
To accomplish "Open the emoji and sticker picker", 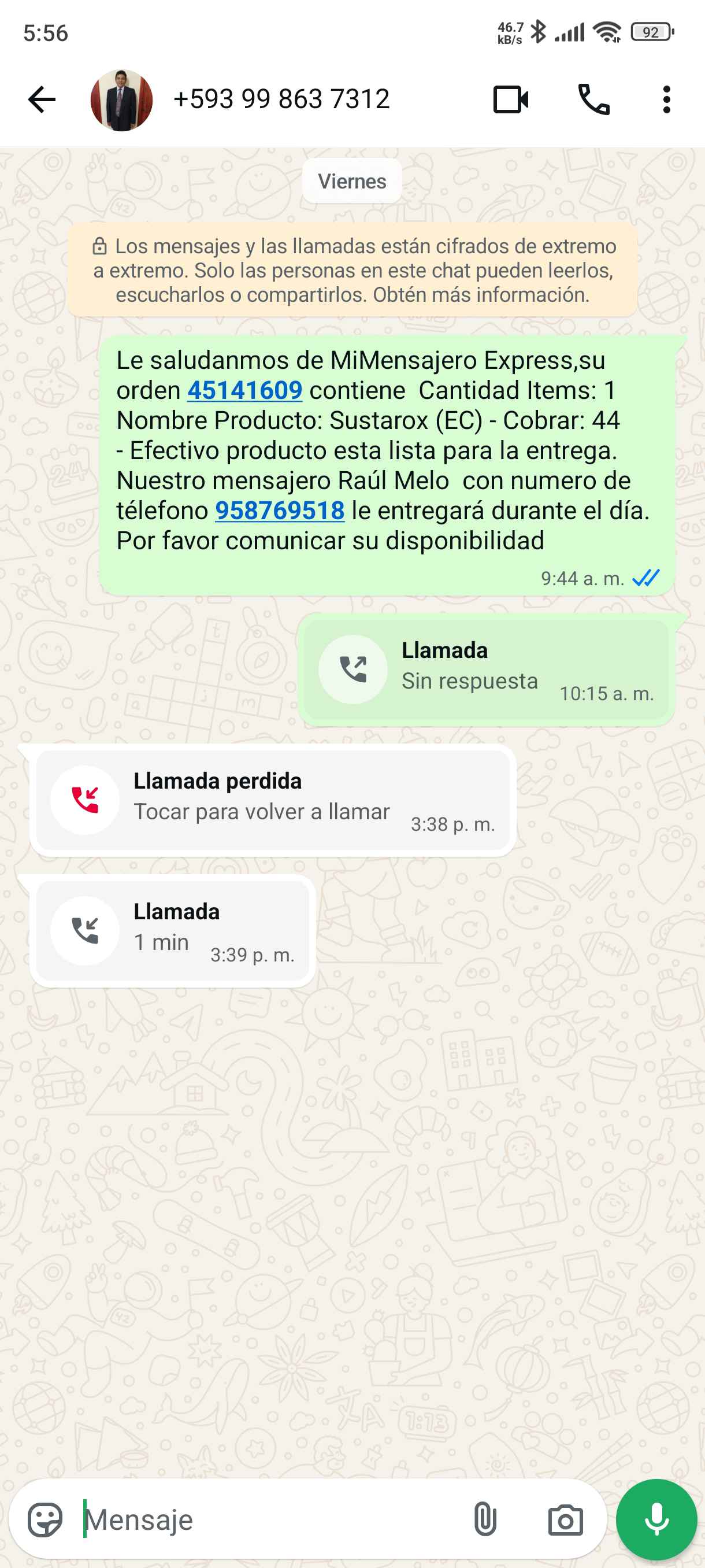I will pyautogui.click(x=45, y=1520).
